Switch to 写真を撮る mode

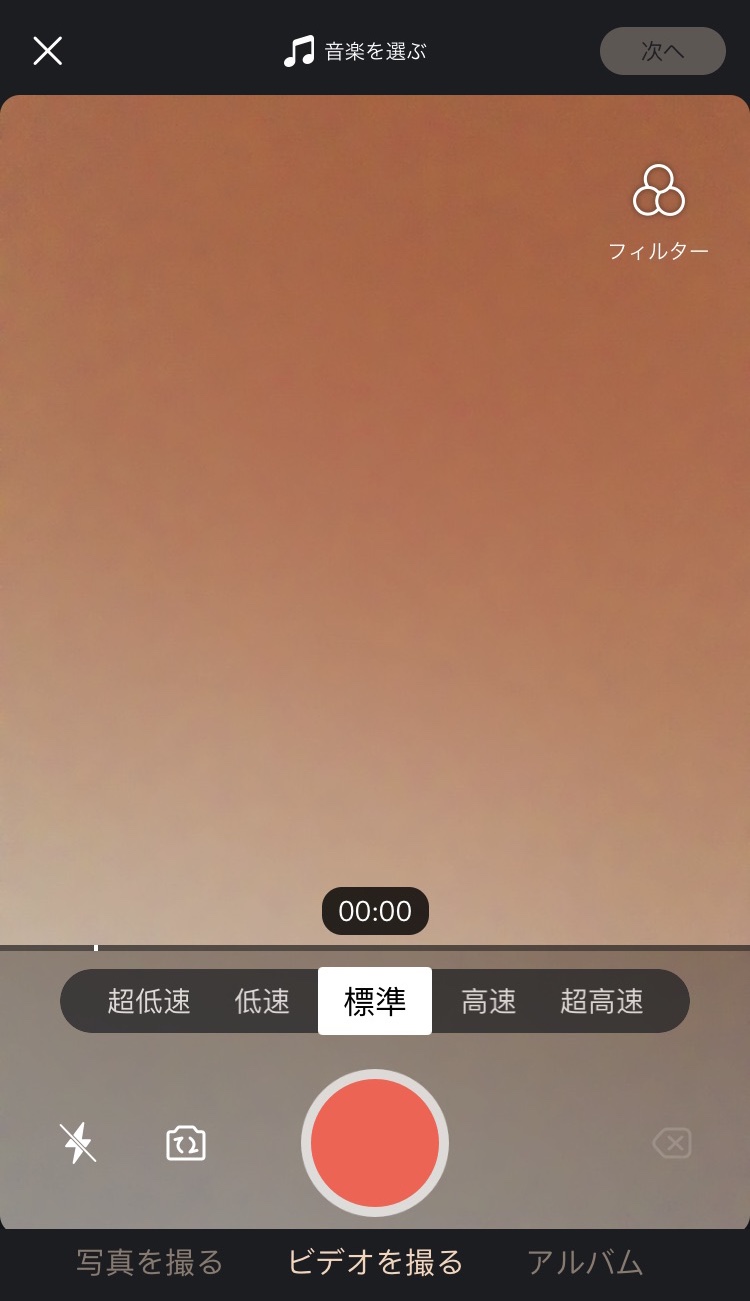(x=150, y=1262)
